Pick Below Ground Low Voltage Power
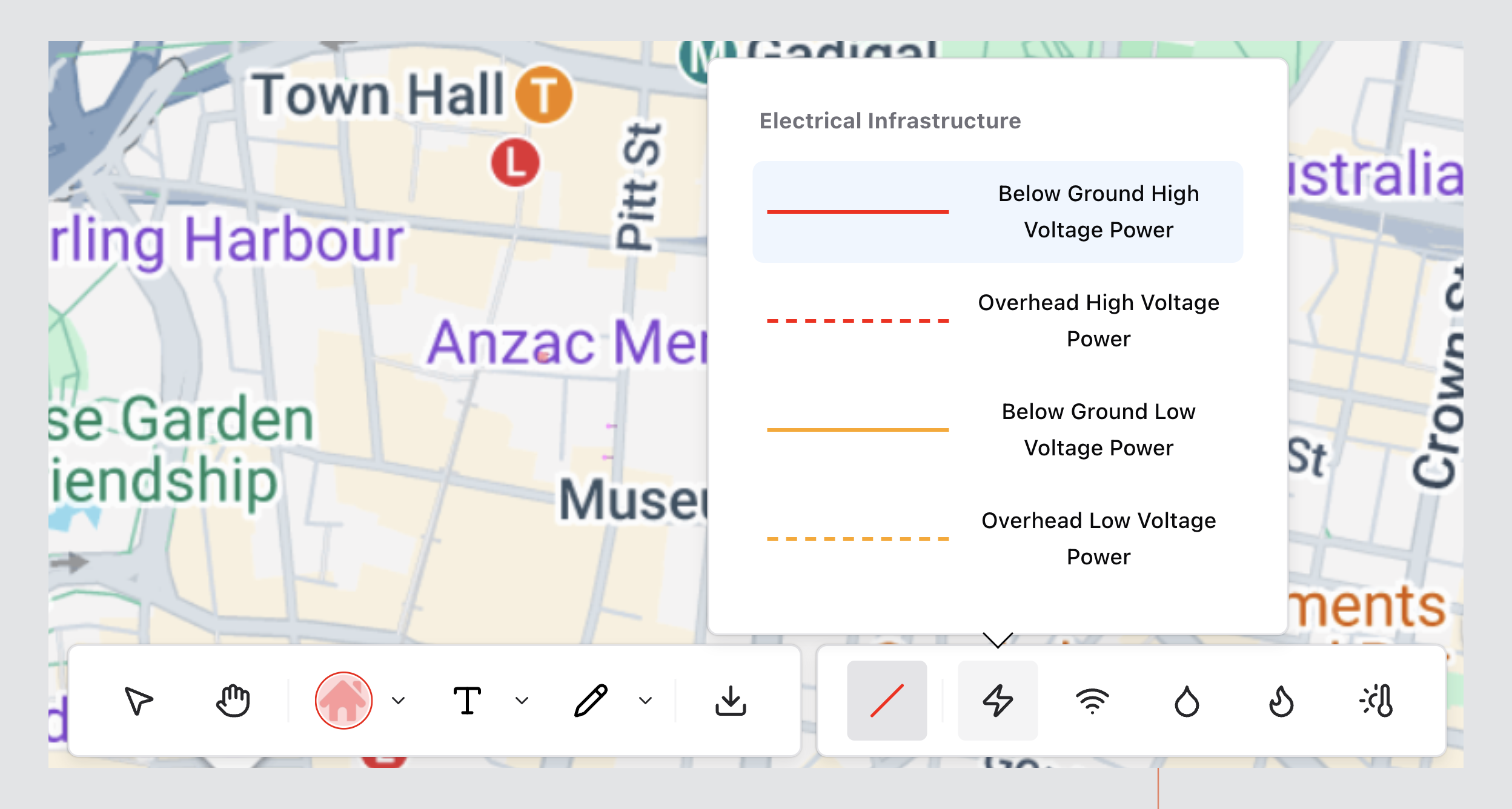The height and width of the screenshot is (809, 1512). point(998,430)
